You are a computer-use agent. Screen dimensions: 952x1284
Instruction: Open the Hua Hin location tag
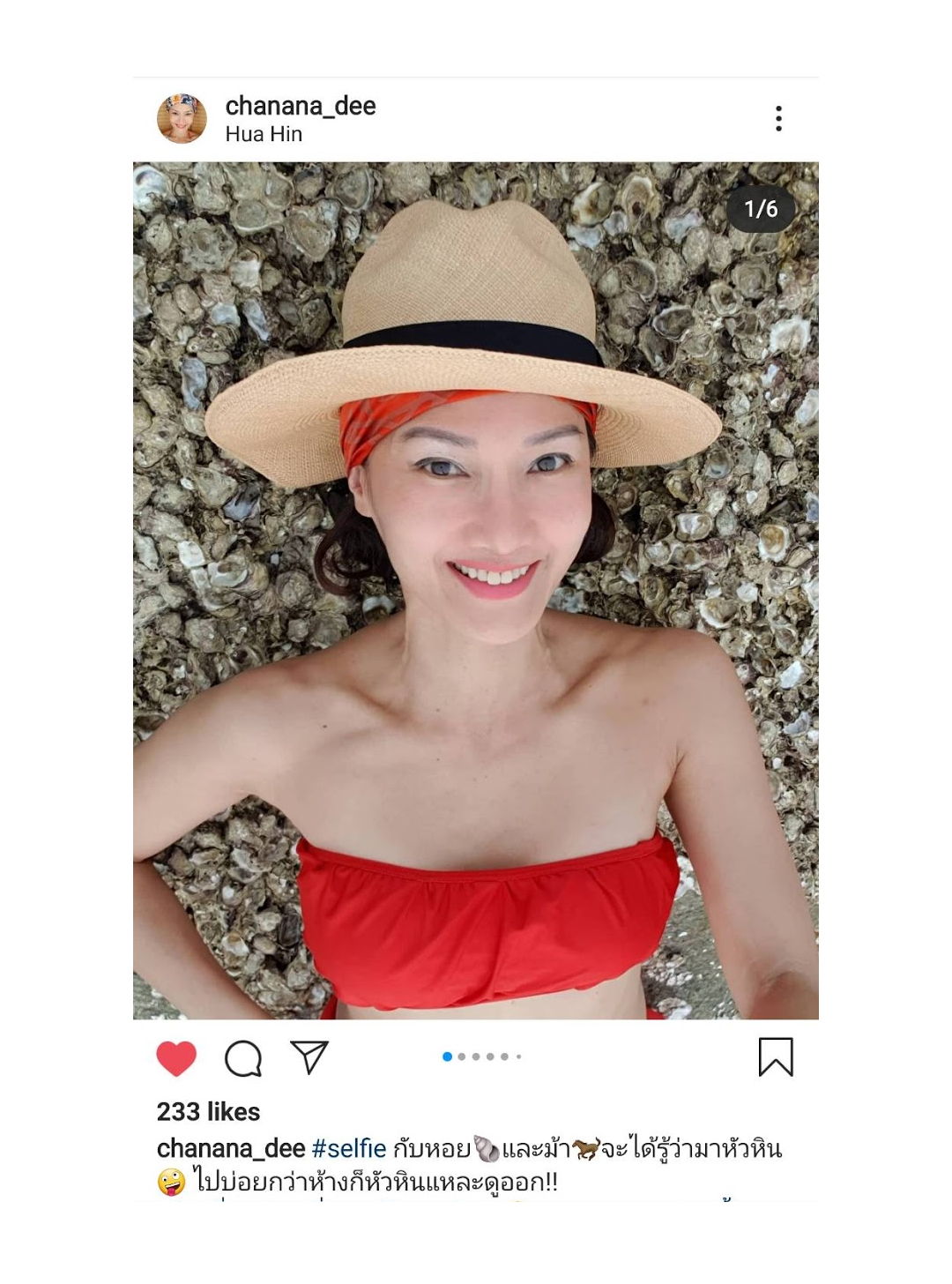(264, 134)
